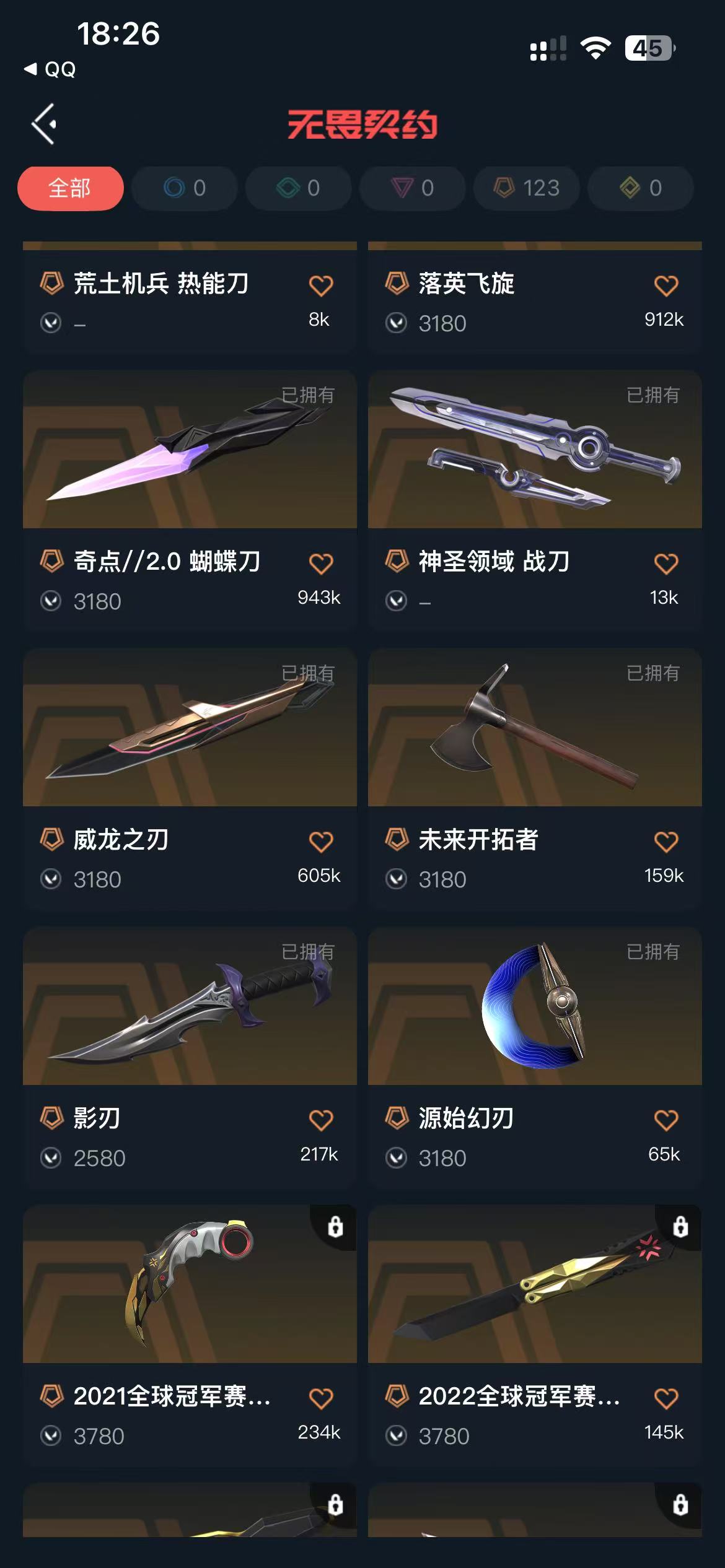The width and height of the screenshot is (725, 1568).
Task: Filter by the purple triangle tier chip
Action: (x=413, y=188)
